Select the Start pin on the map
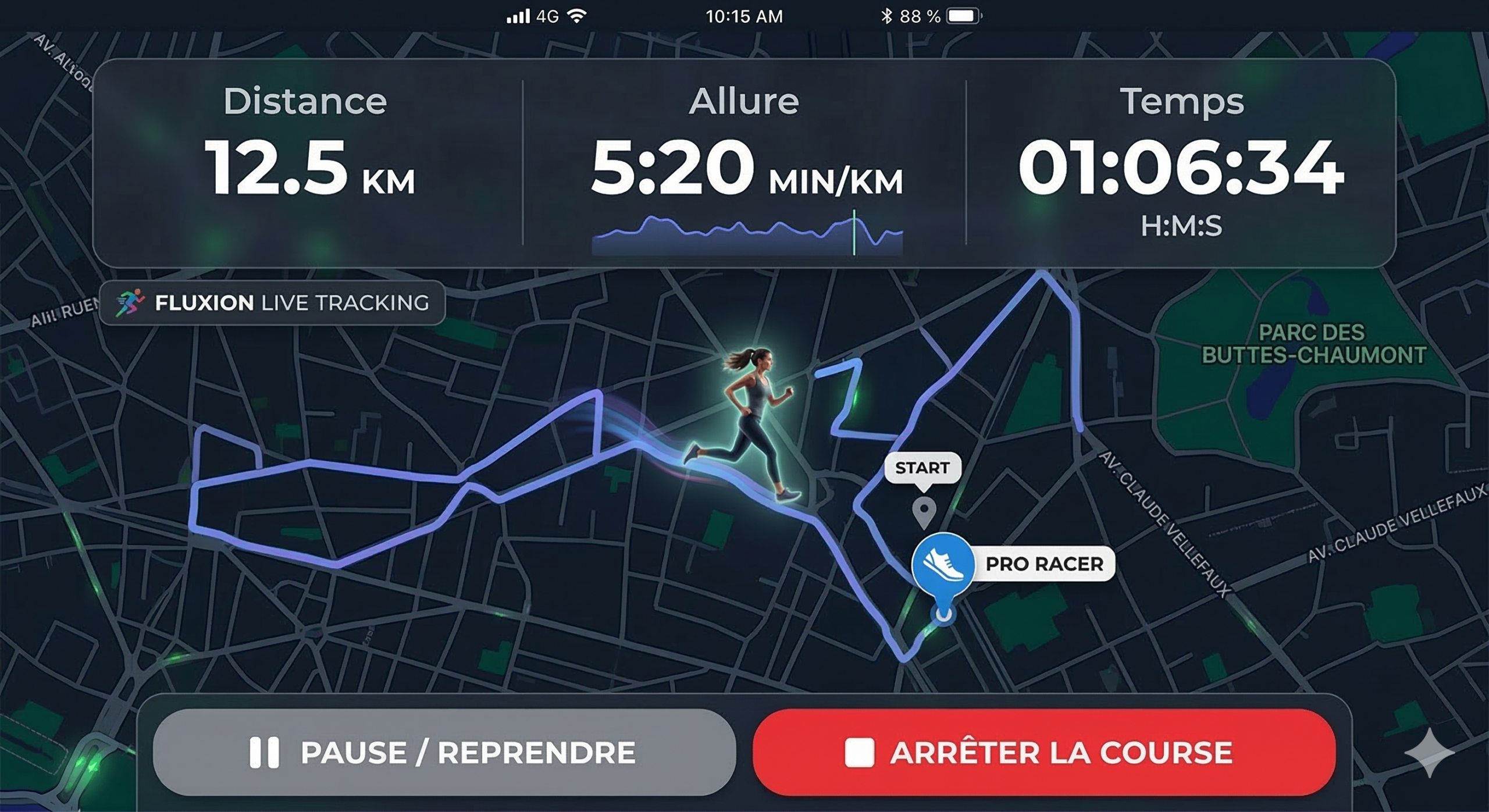 click(x=924, y=511)
